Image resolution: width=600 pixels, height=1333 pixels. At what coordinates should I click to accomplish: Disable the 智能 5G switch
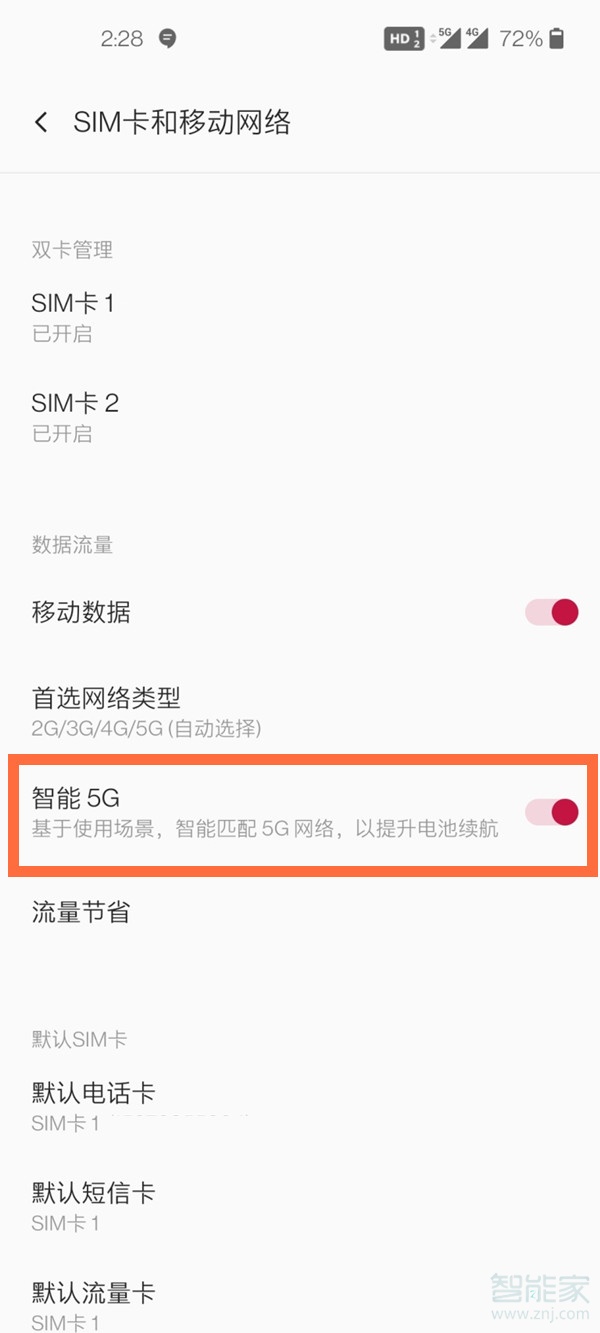[x=553, y=812]
